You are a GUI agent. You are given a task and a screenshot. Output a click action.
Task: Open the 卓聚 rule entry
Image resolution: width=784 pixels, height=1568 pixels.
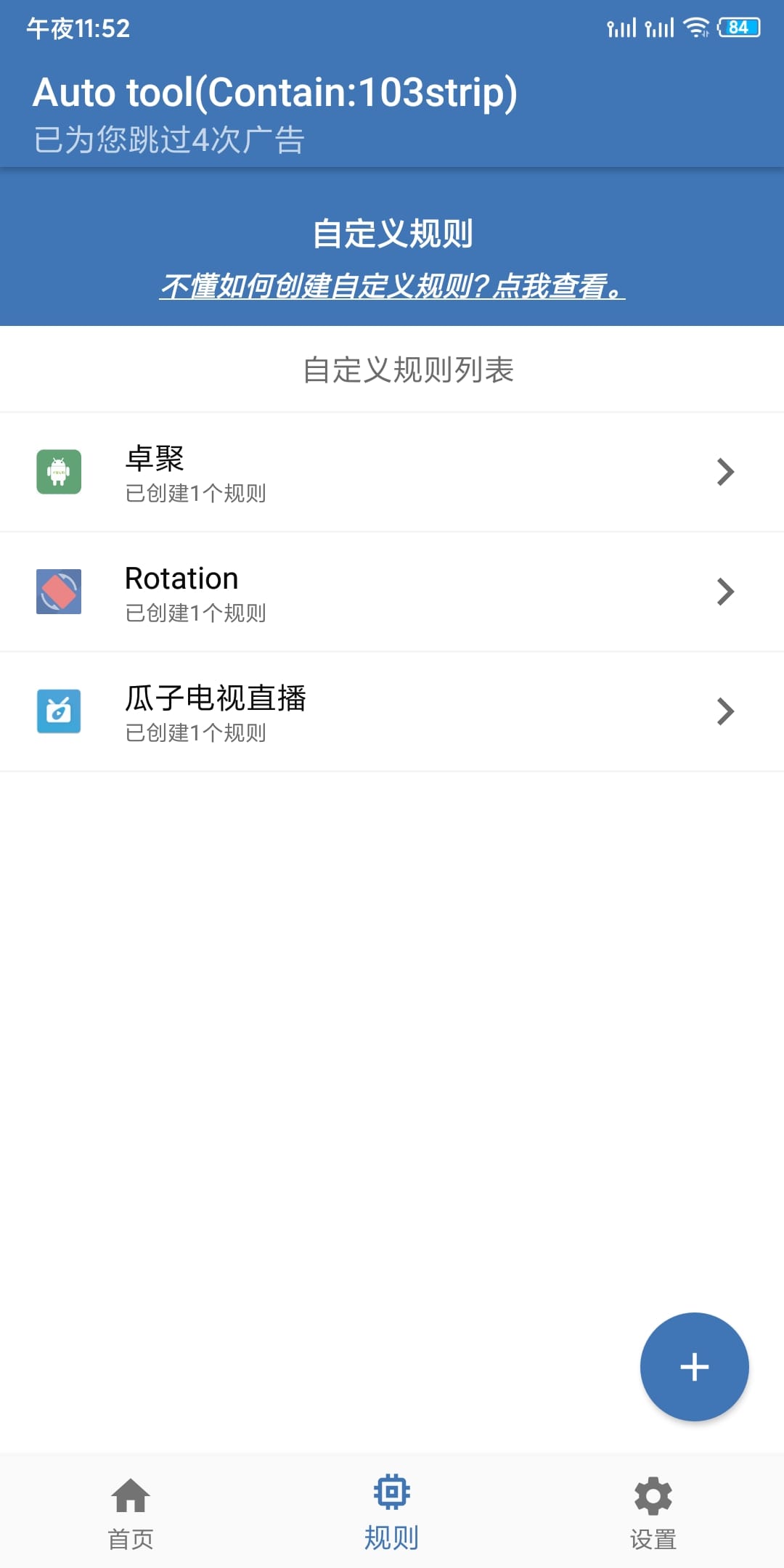point(392,473)
